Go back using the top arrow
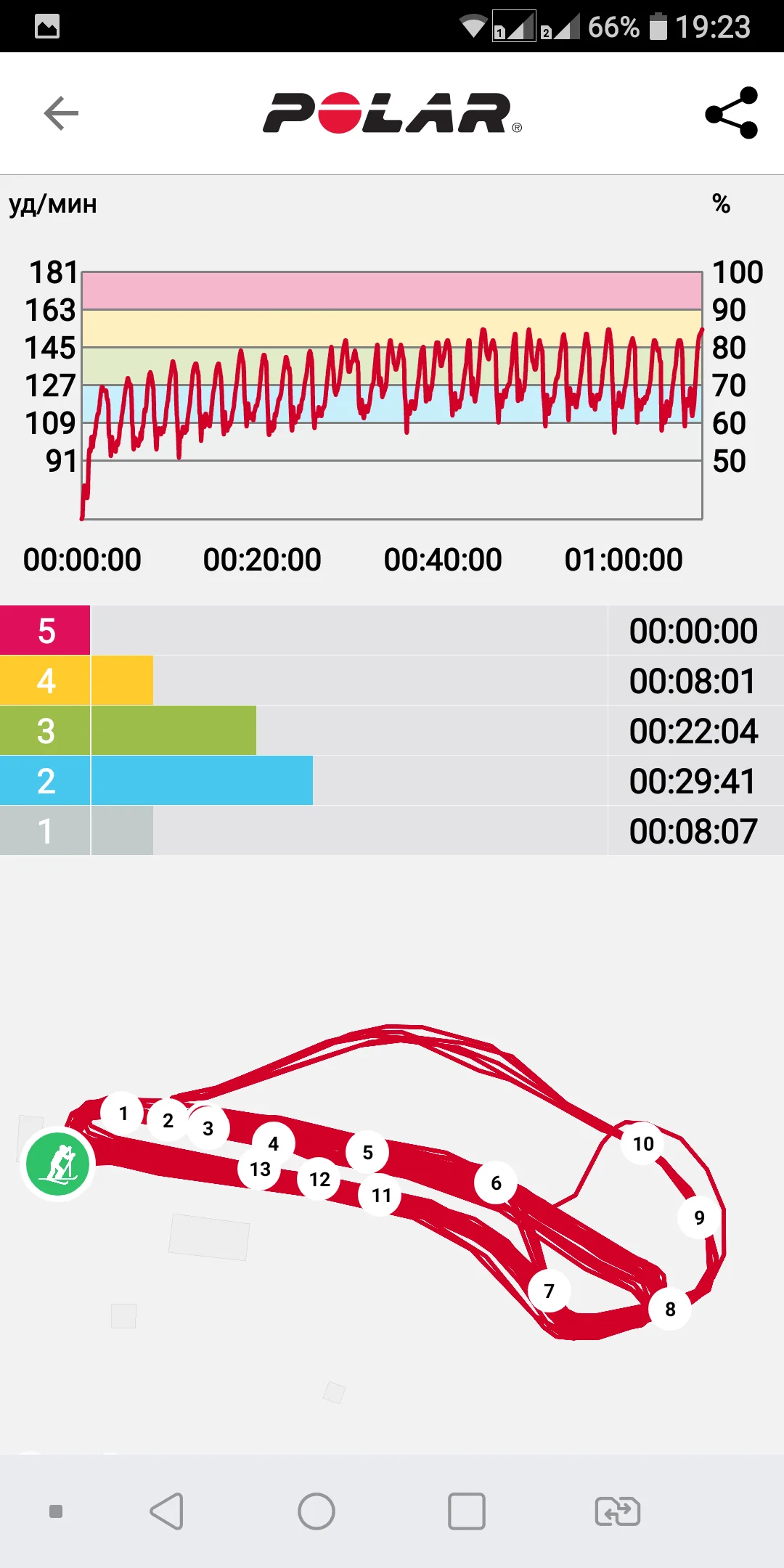 [61, 113]
